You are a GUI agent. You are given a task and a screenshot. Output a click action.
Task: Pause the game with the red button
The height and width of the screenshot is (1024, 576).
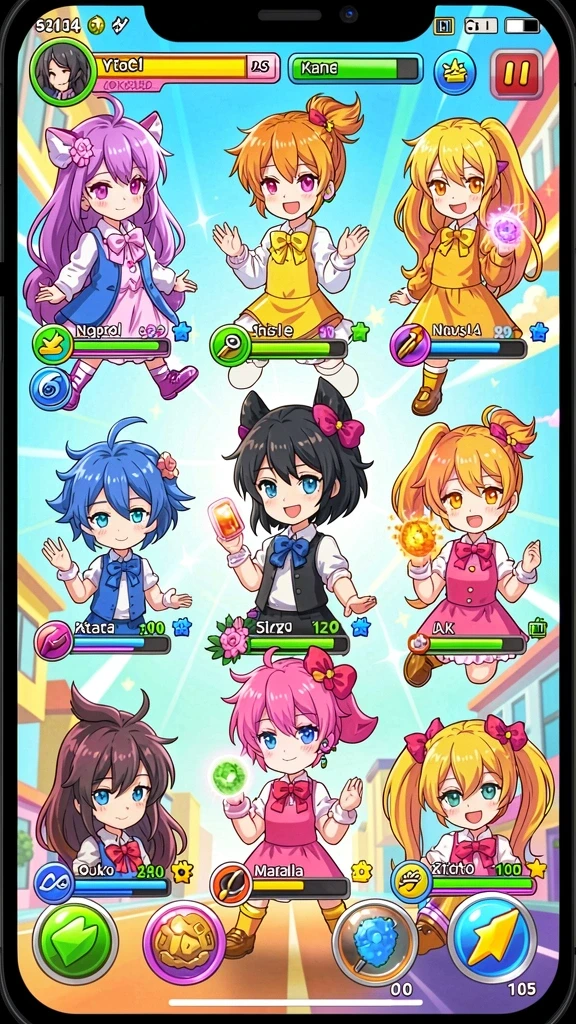coord(516,74)
